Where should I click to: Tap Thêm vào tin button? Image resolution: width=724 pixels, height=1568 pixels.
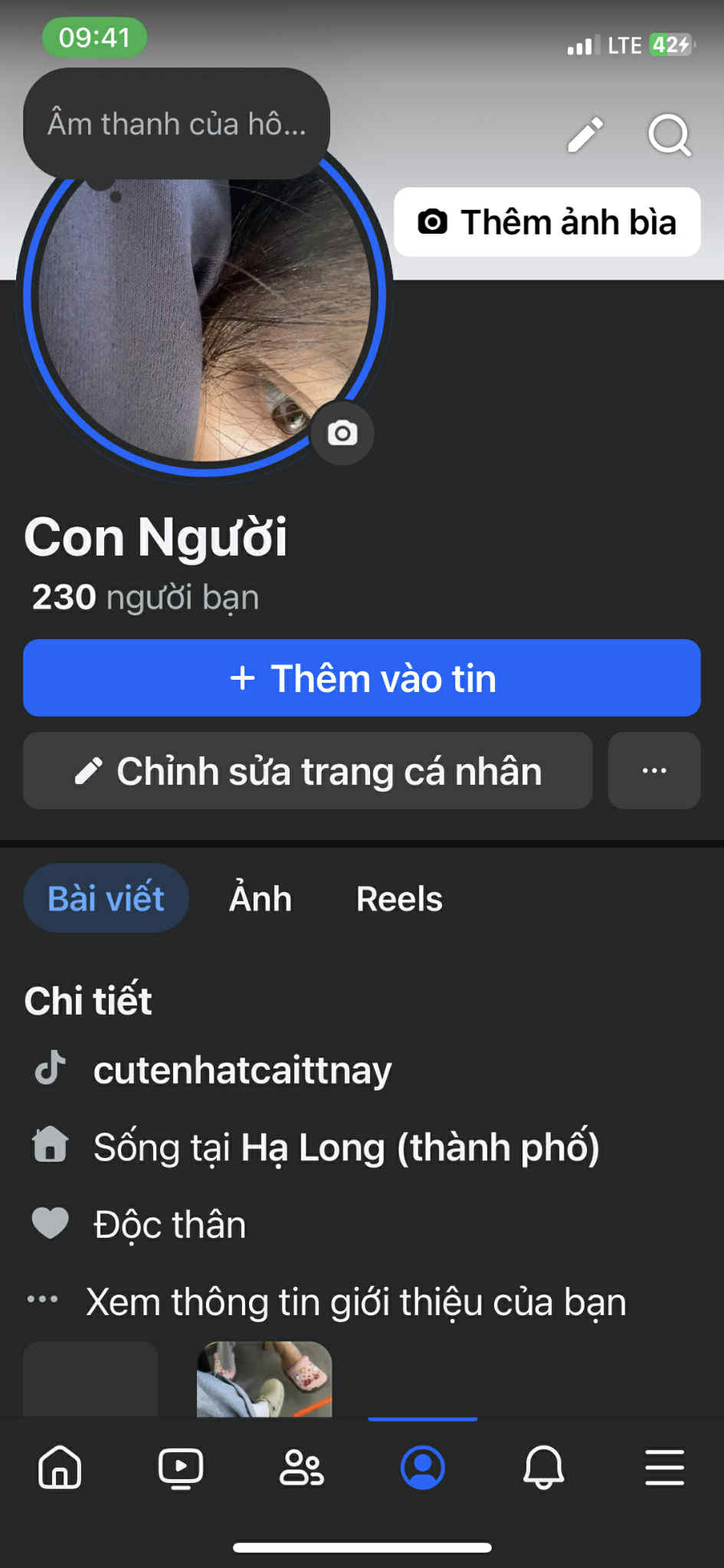tap(362, 678)
